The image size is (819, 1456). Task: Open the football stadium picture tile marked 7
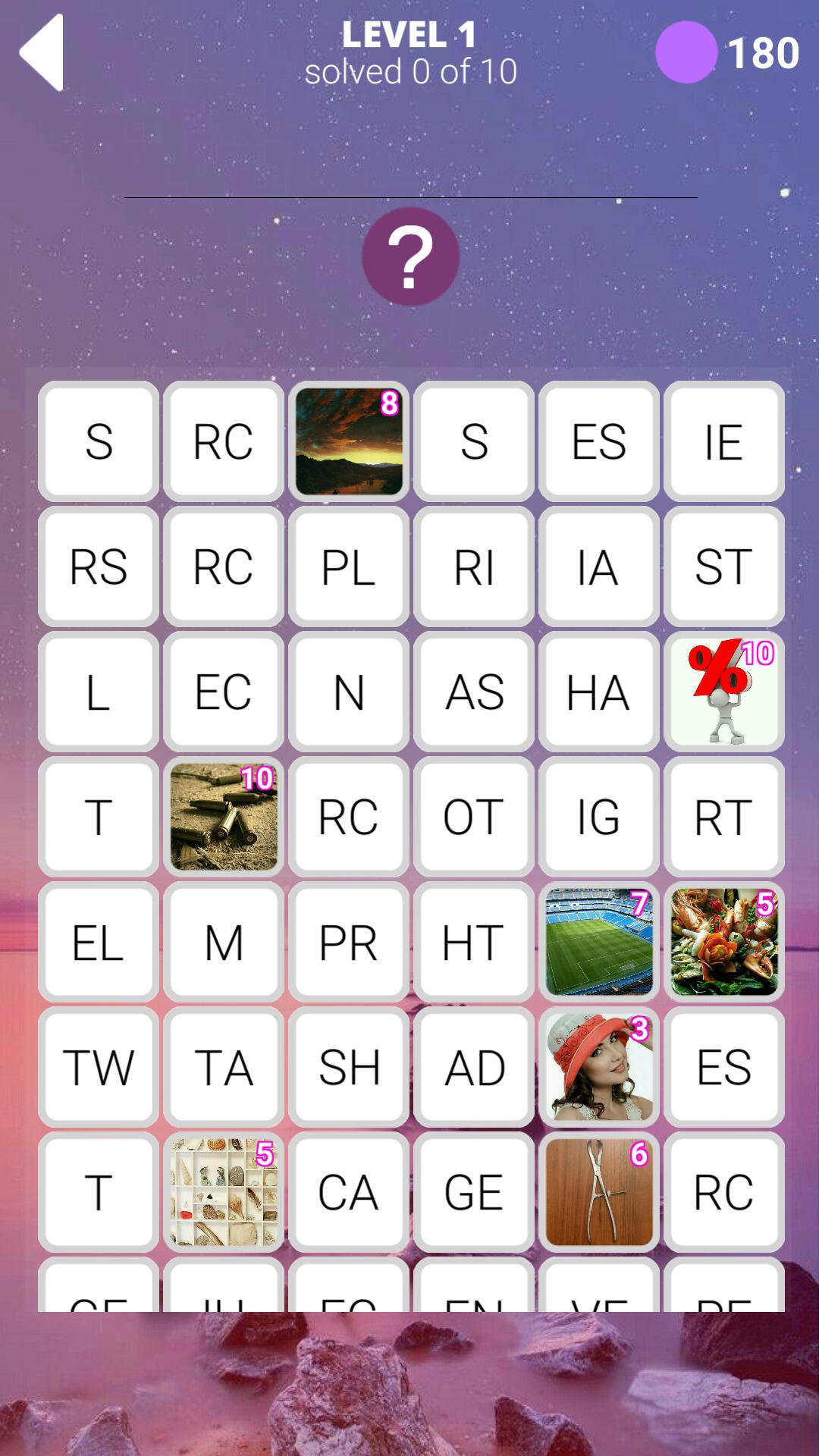(x=598, y=942)
